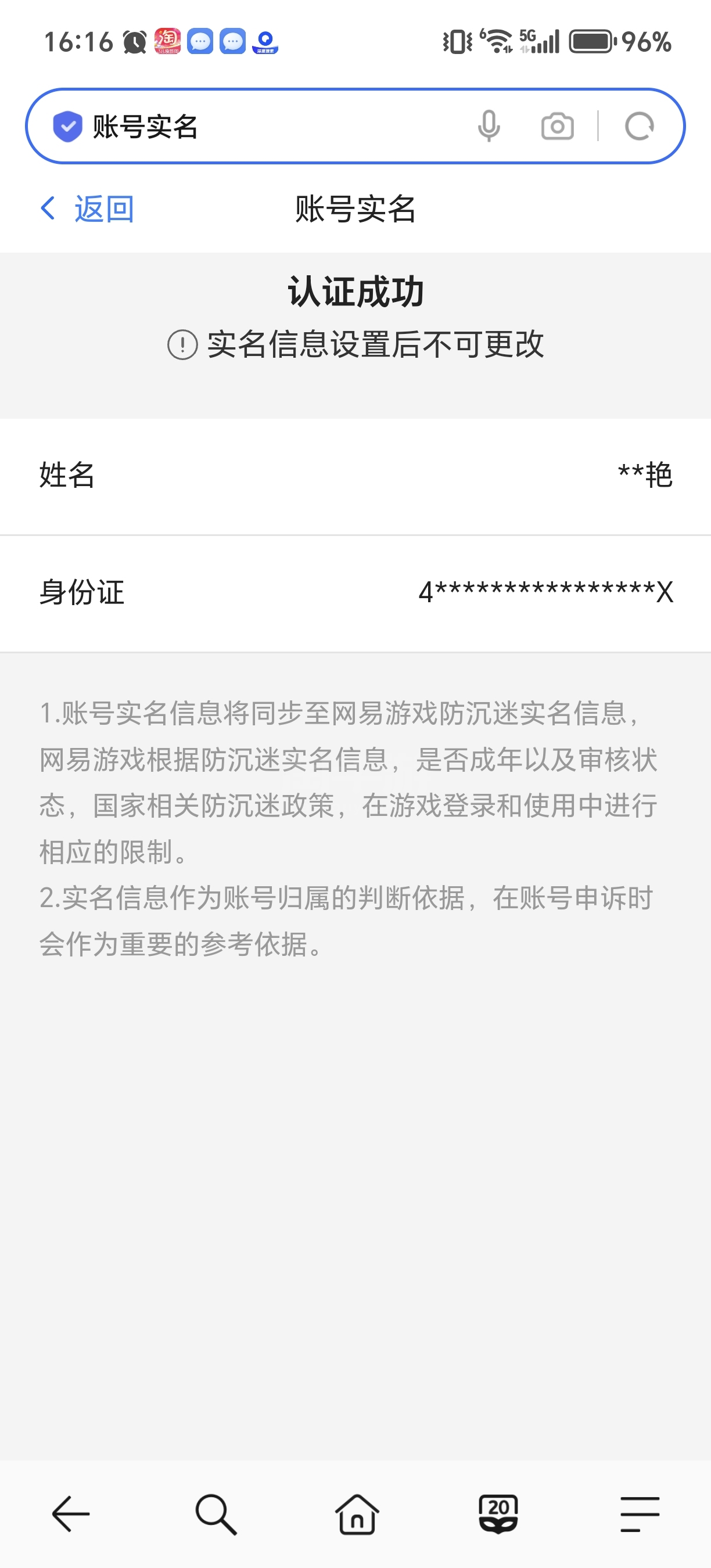Go back using the browser's back arrow

[71, 1514]
